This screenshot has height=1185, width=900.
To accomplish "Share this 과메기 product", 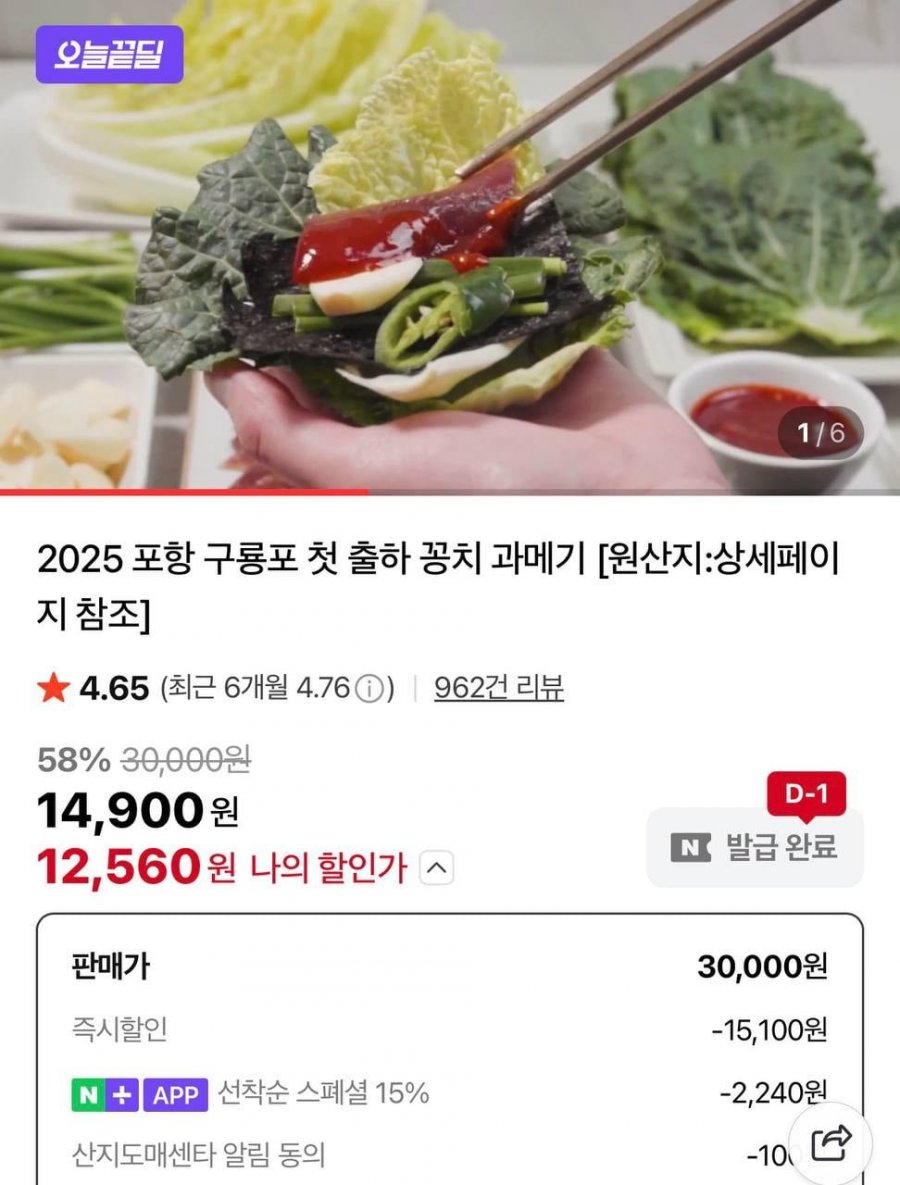I will 830,1143.
